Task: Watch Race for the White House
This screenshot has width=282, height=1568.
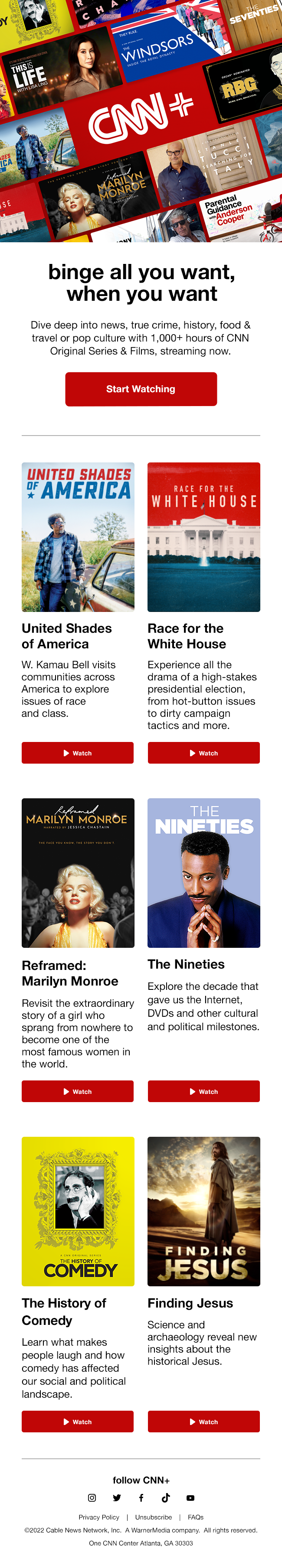Action: (x=203, y=753)
